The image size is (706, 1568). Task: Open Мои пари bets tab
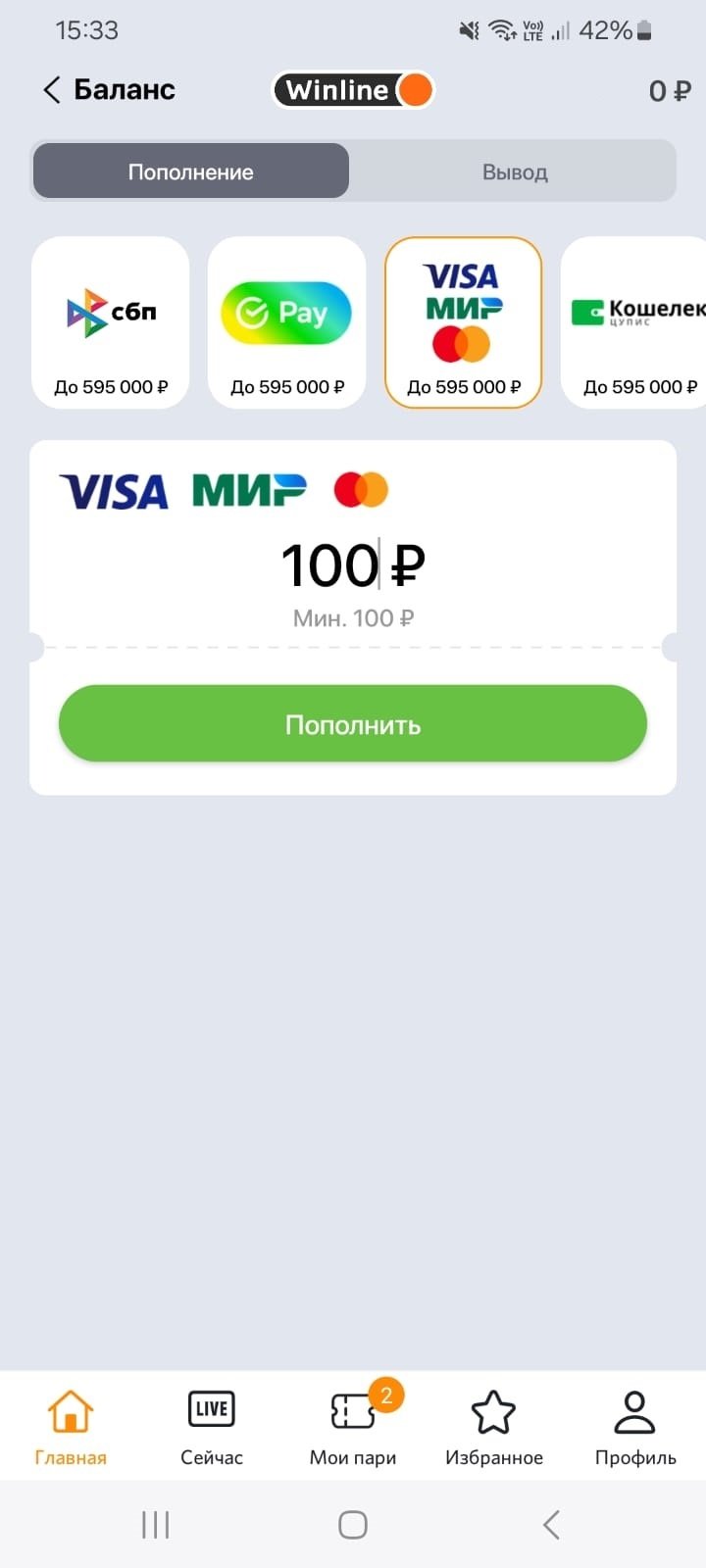tap(353, 1427)
